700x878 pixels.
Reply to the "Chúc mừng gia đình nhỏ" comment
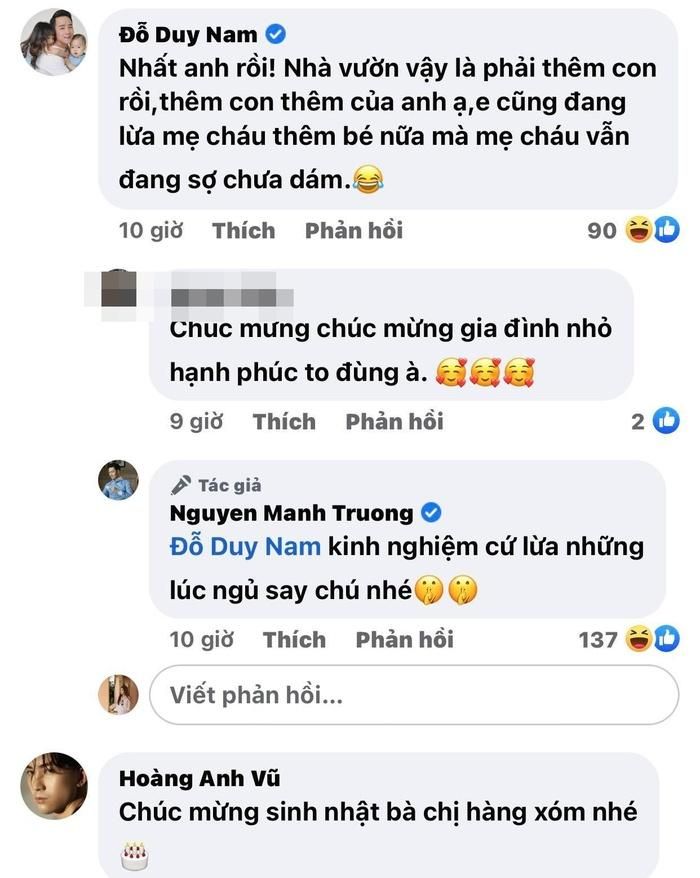(x=394, y=422)
